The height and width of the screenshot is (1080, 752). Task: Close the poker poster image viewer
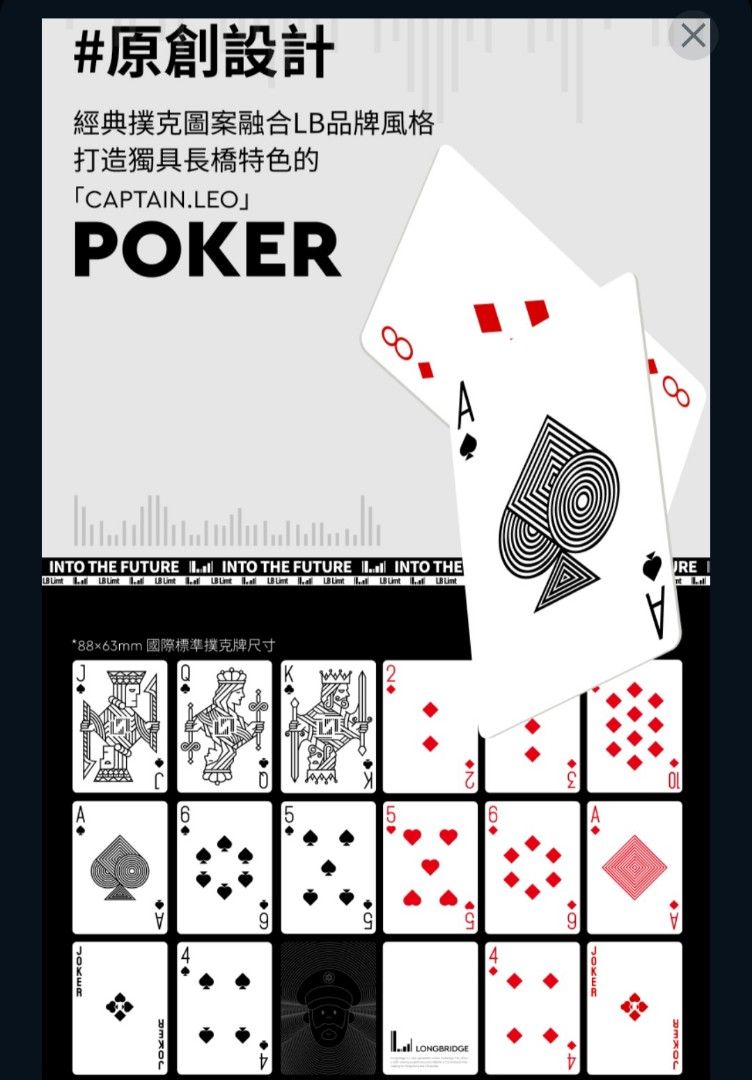[x=693, y=36]
